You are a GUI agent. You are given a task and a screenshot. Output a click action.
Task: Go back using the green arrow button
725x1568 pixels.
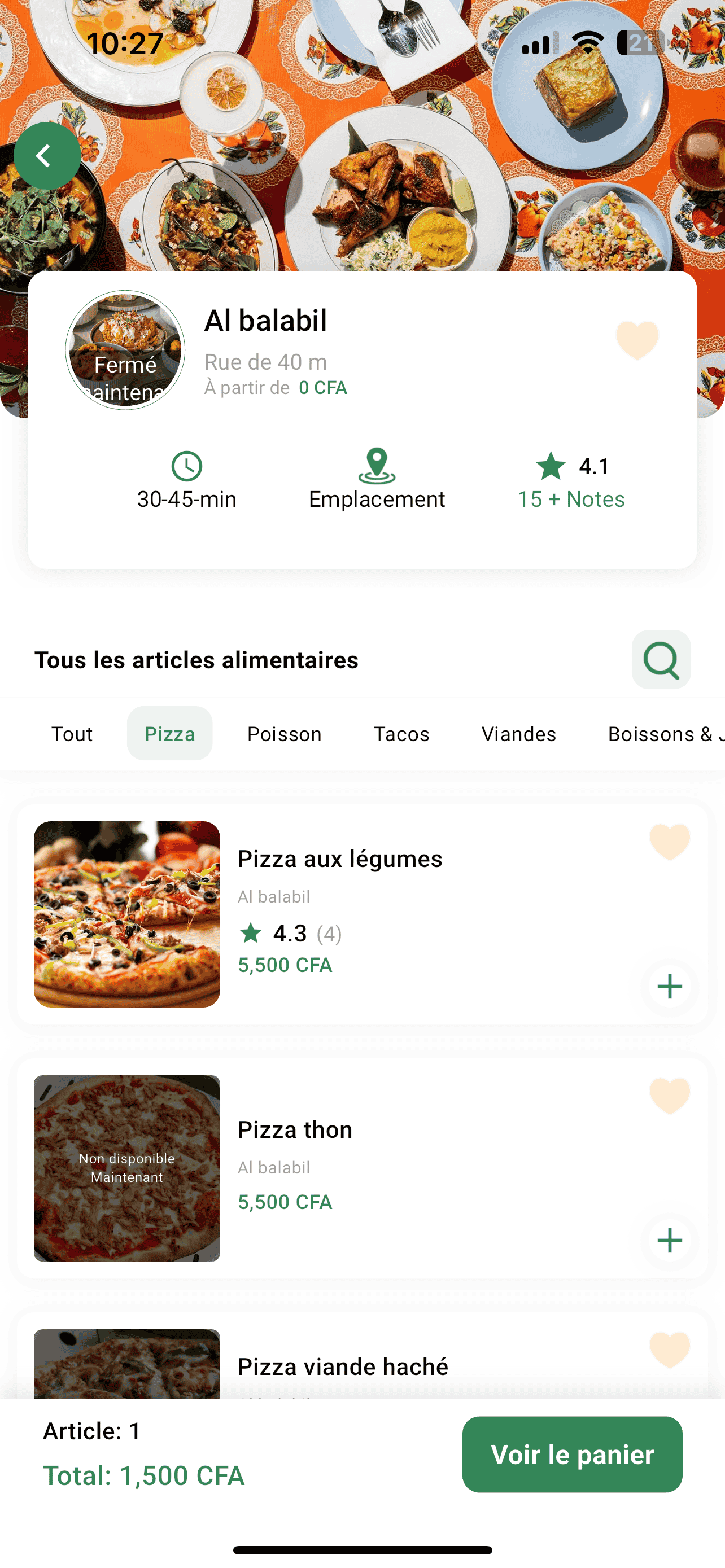click(47, 156)
